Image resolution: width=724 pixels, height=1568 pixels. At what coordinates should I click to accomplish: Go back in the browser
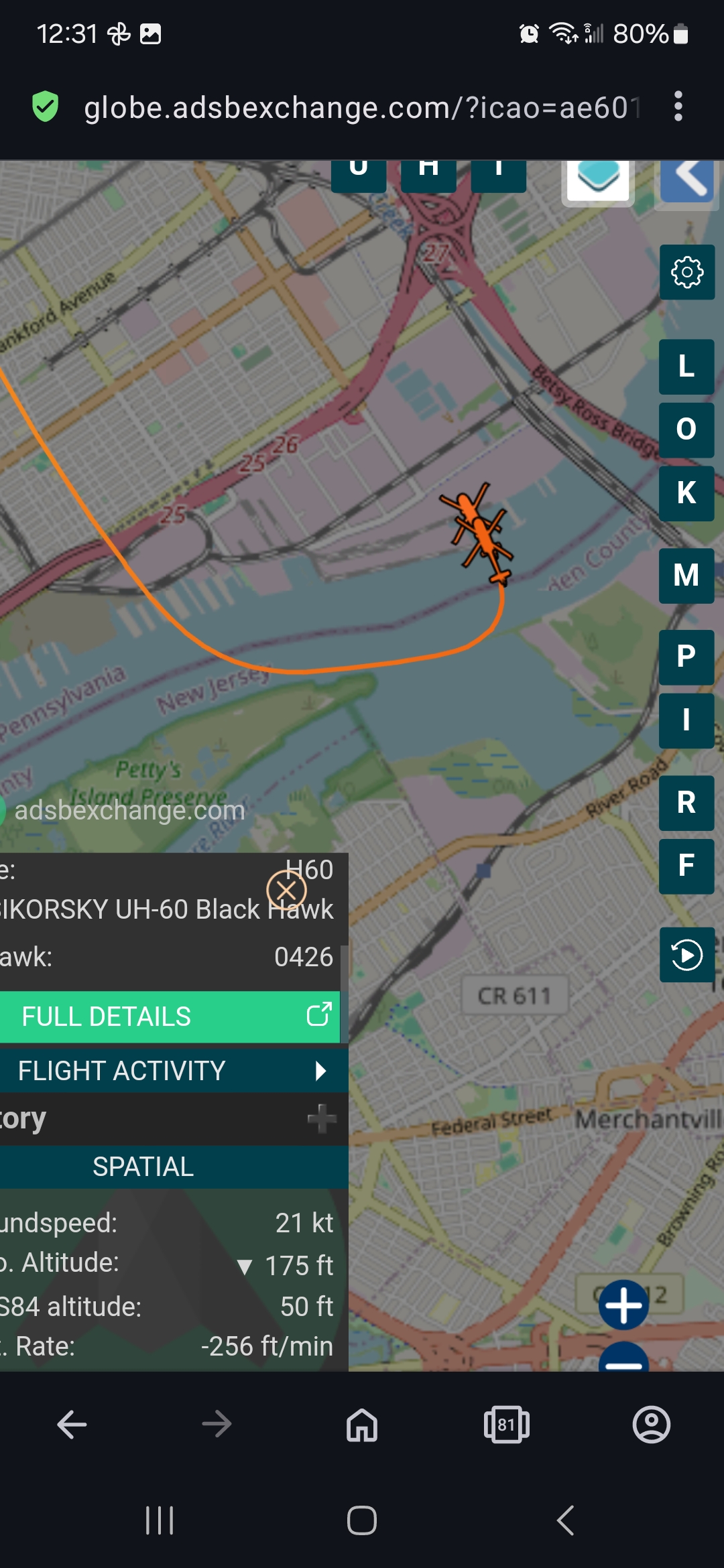[x=72, y=1424]
